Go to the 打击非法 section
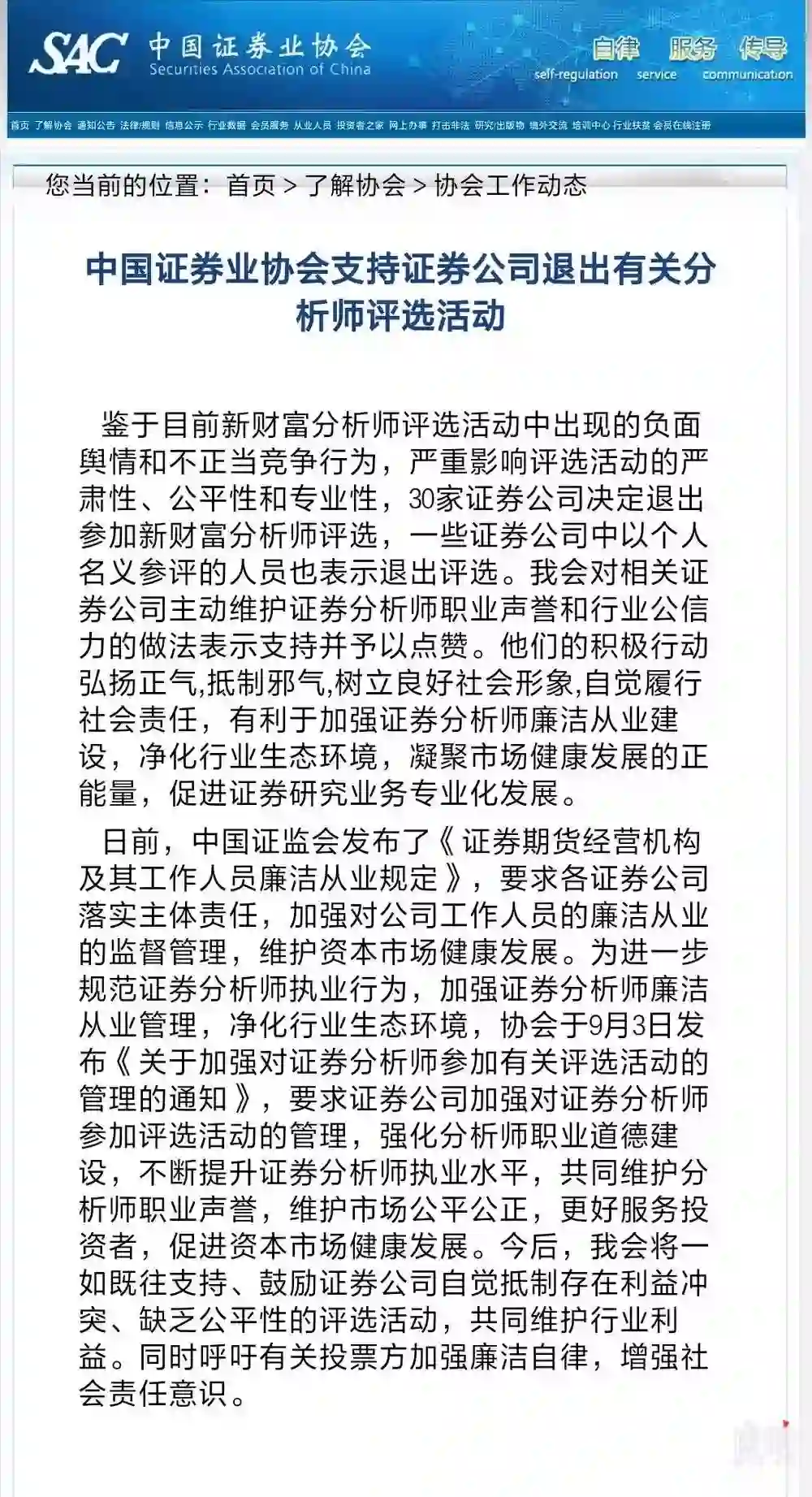Screen dimensions: 812x1497 451,126
